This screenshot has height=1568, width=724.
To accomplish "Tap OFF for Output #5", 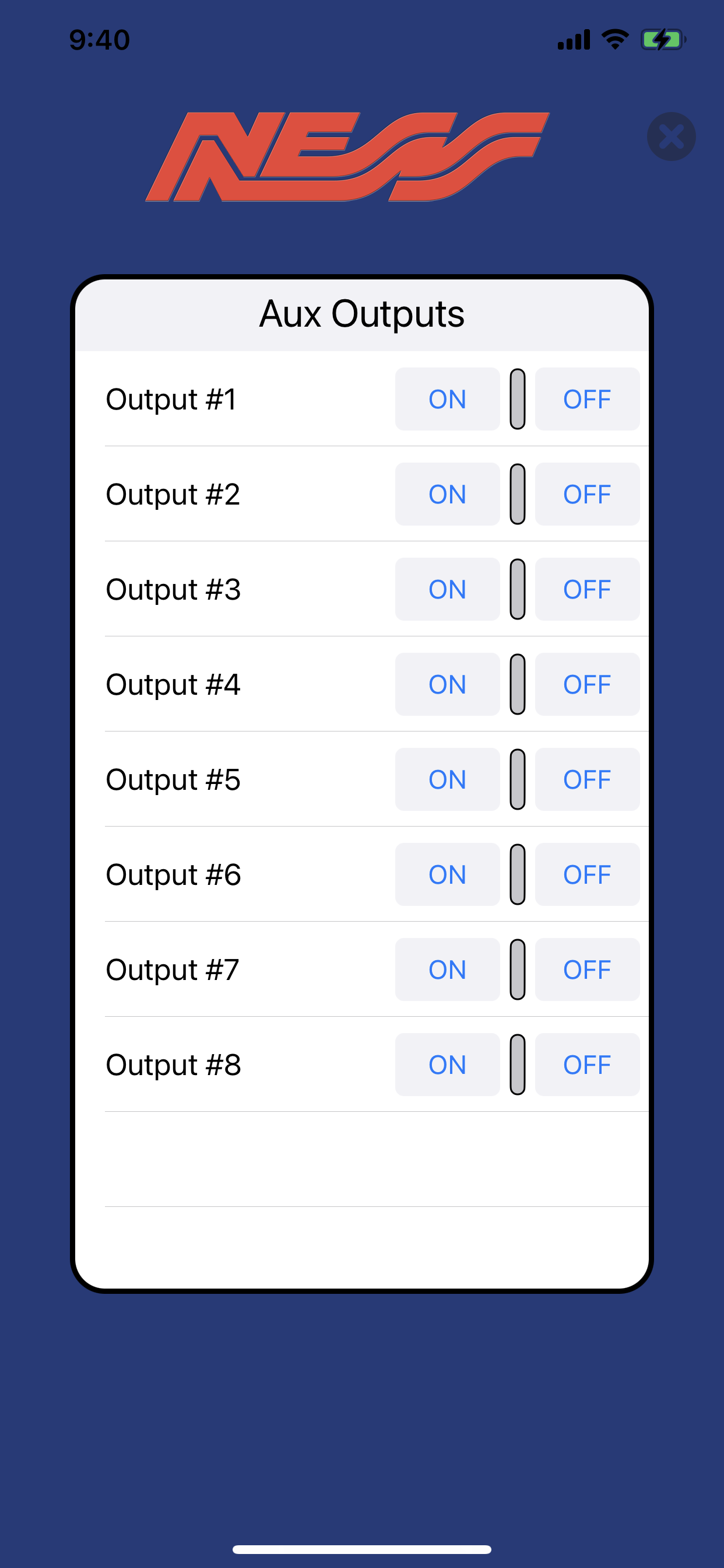I will pos(587,779).
